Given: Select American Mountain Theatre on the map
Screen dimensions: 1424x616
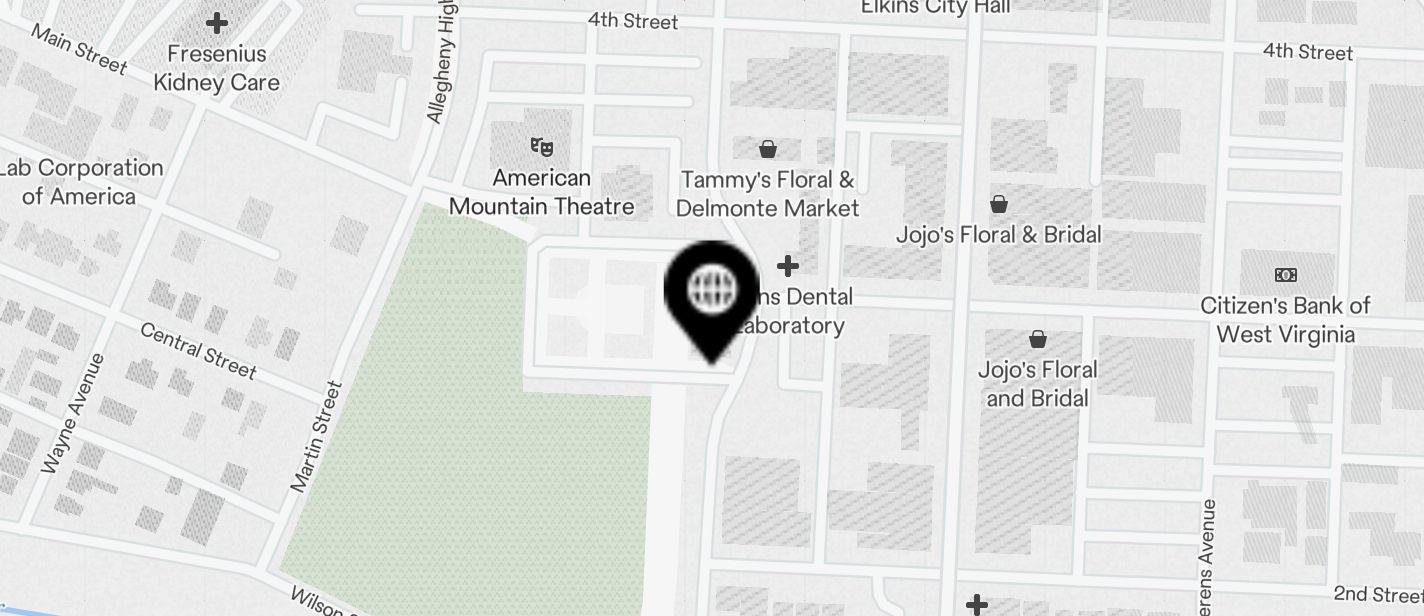Looking at the screenshot, I should [542, 148].
